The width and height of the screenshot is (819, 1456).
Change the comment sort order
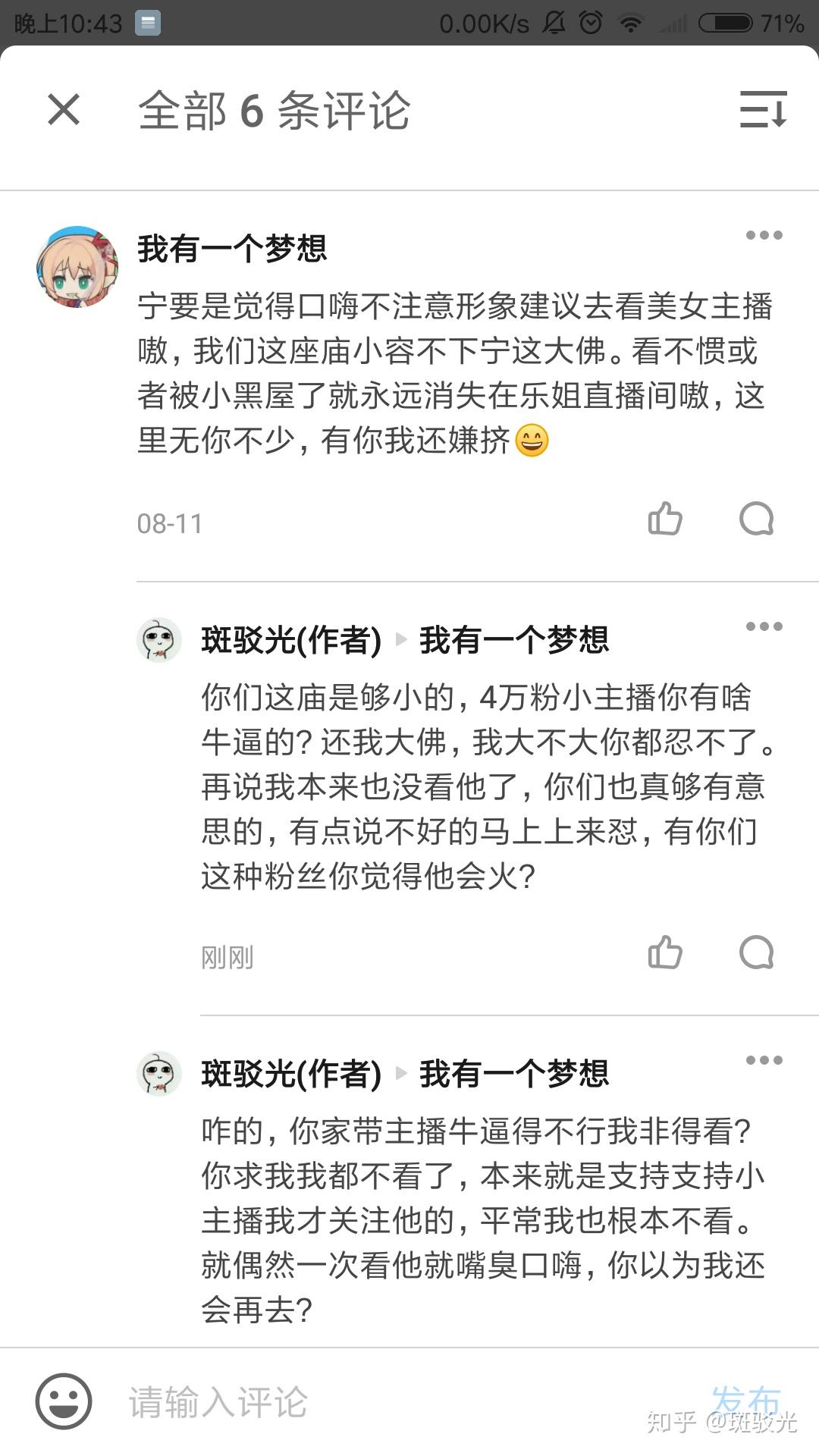[763, 109]
